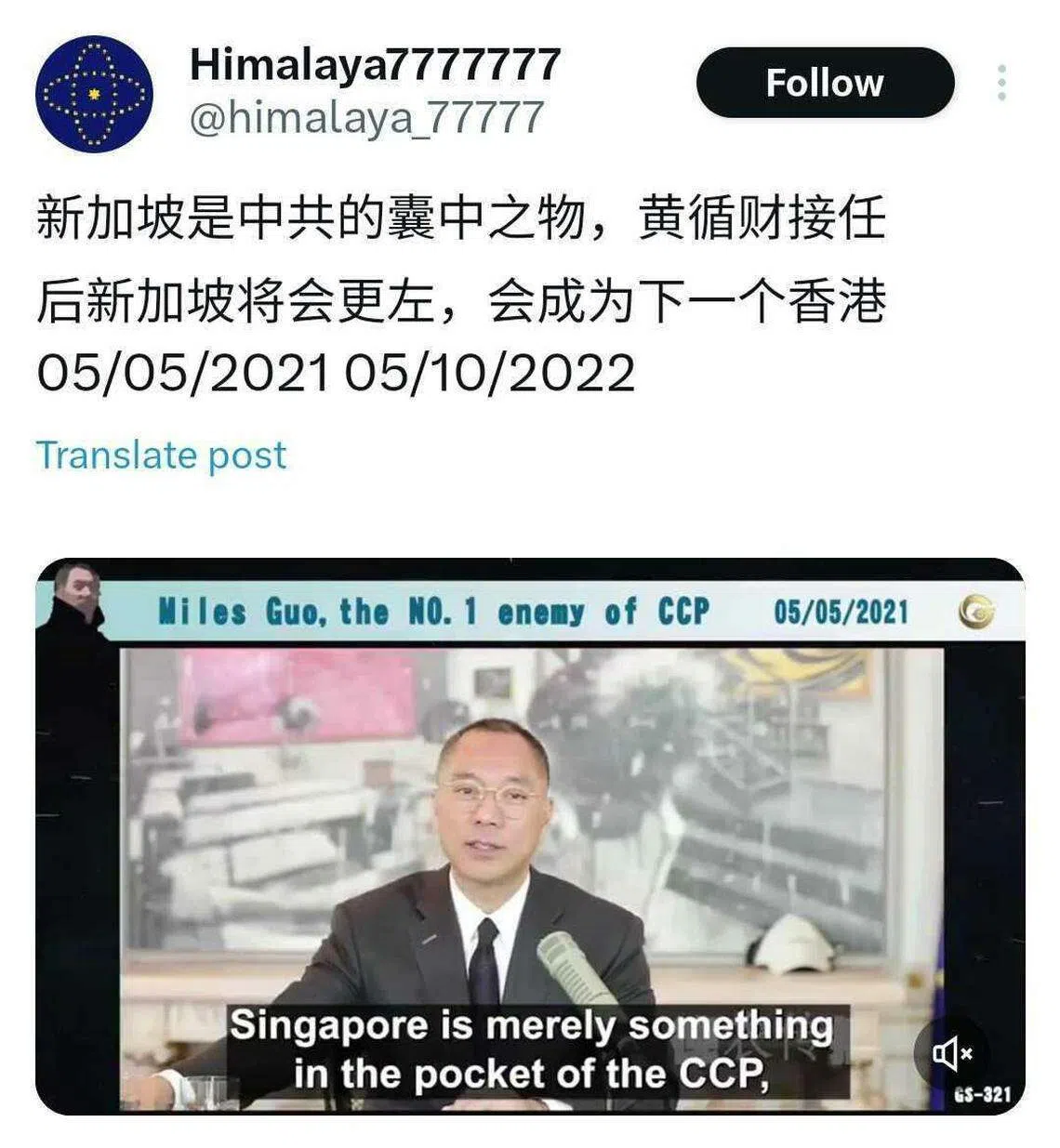1060x1148 pixels.
Task: Follow the Himalaya7777777 account
Action: click(825, 83)
